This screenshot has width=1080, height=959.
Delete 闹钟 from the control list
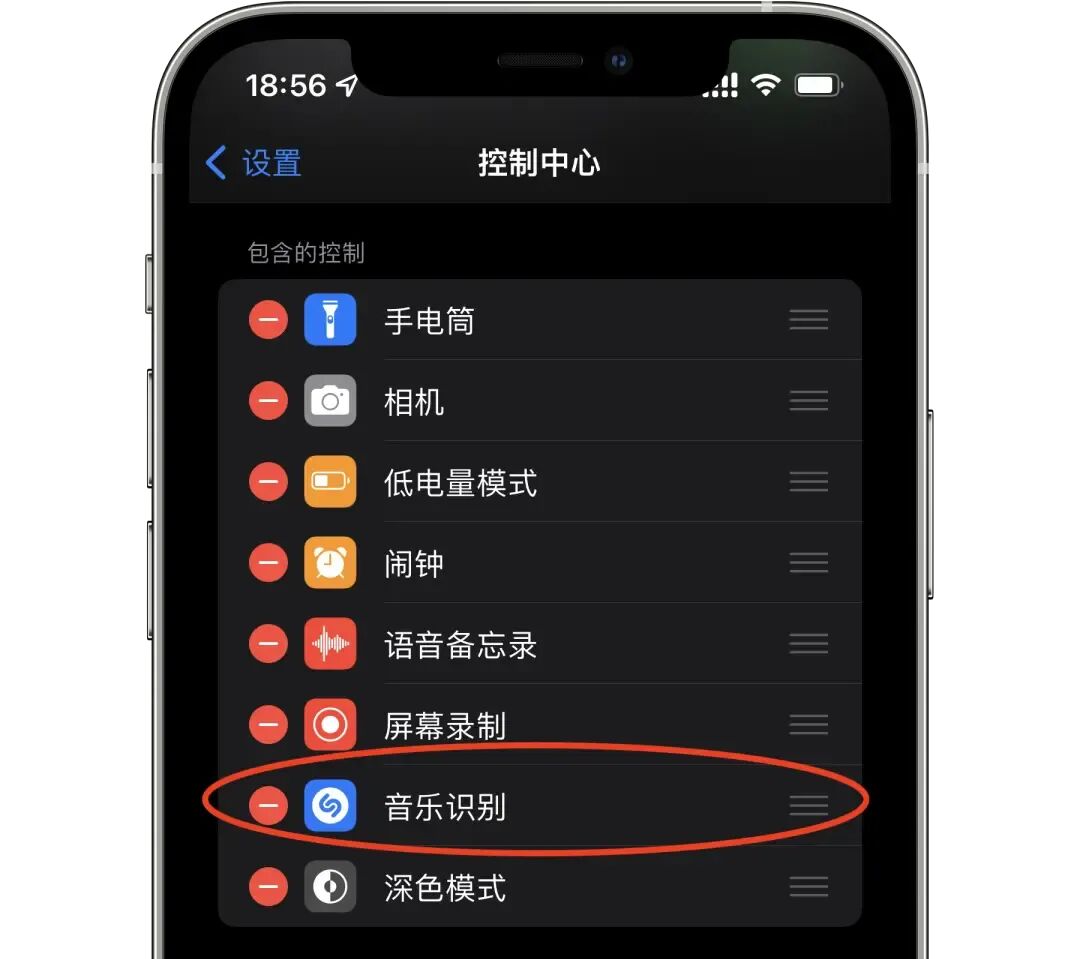point(268,563)
